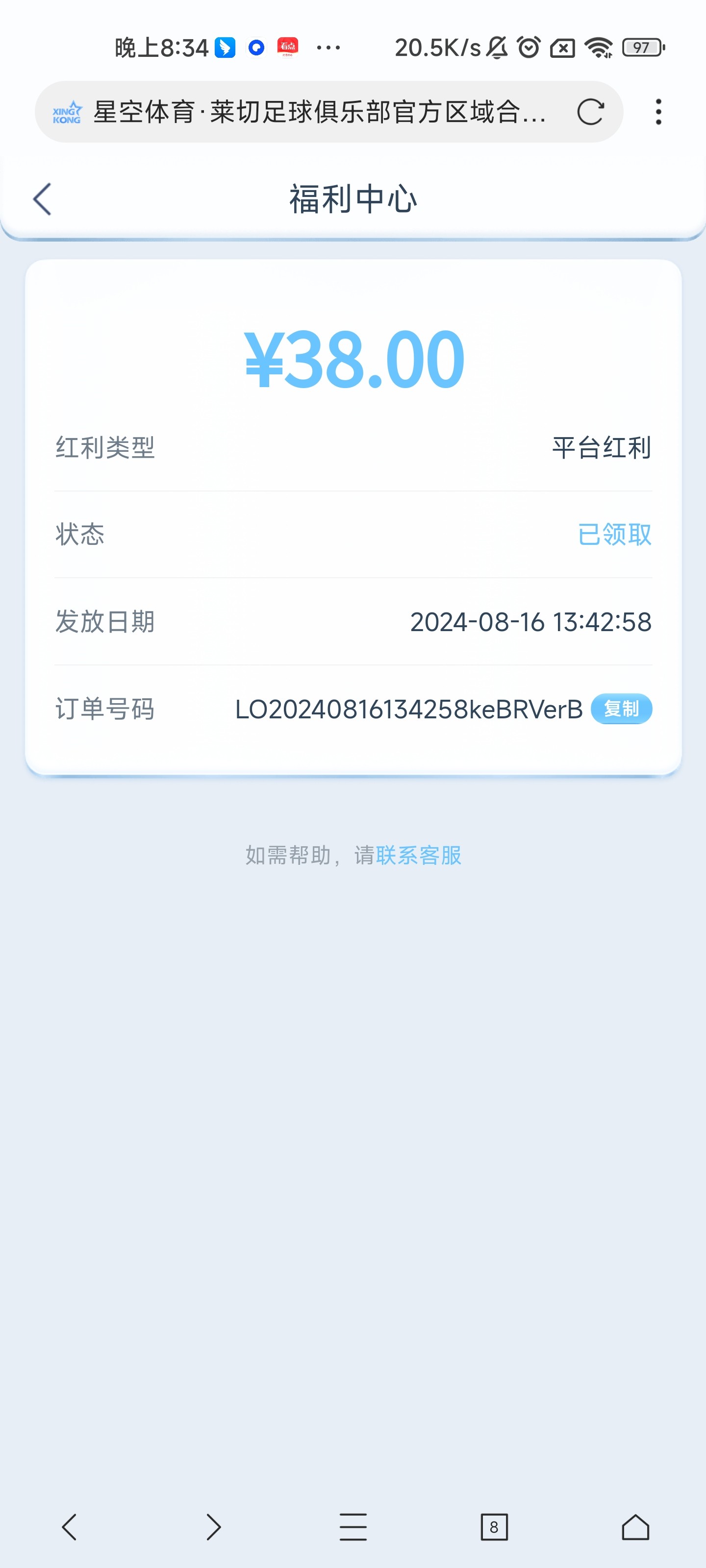The height and width of the screenshot is (1568, 706).
Task: Open the 联系客服 support link
Action: 419,855
